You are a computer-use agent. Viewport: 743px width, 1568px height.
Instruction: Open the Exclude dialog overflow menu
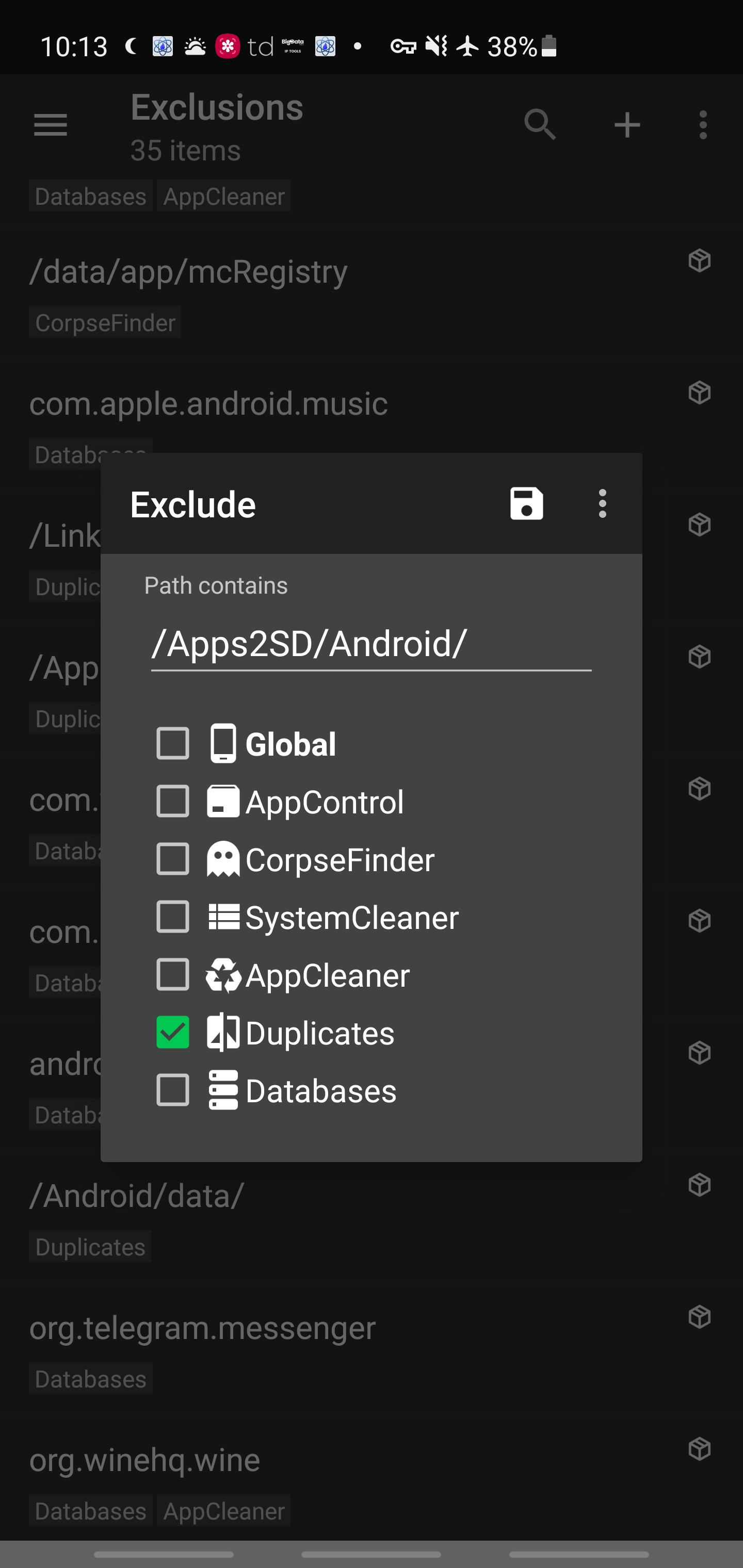(602, 503)
